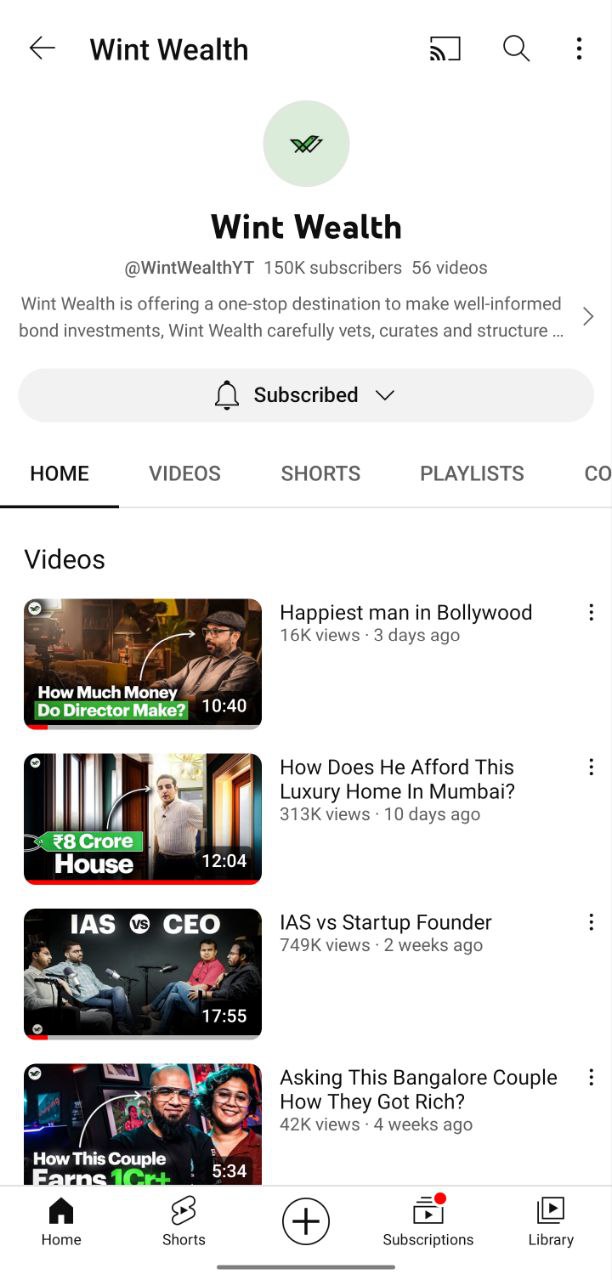This screenshot has height=1280, width=612.
Task: Open the Shorts section in bottom navigation
Action: point(184,1222)
